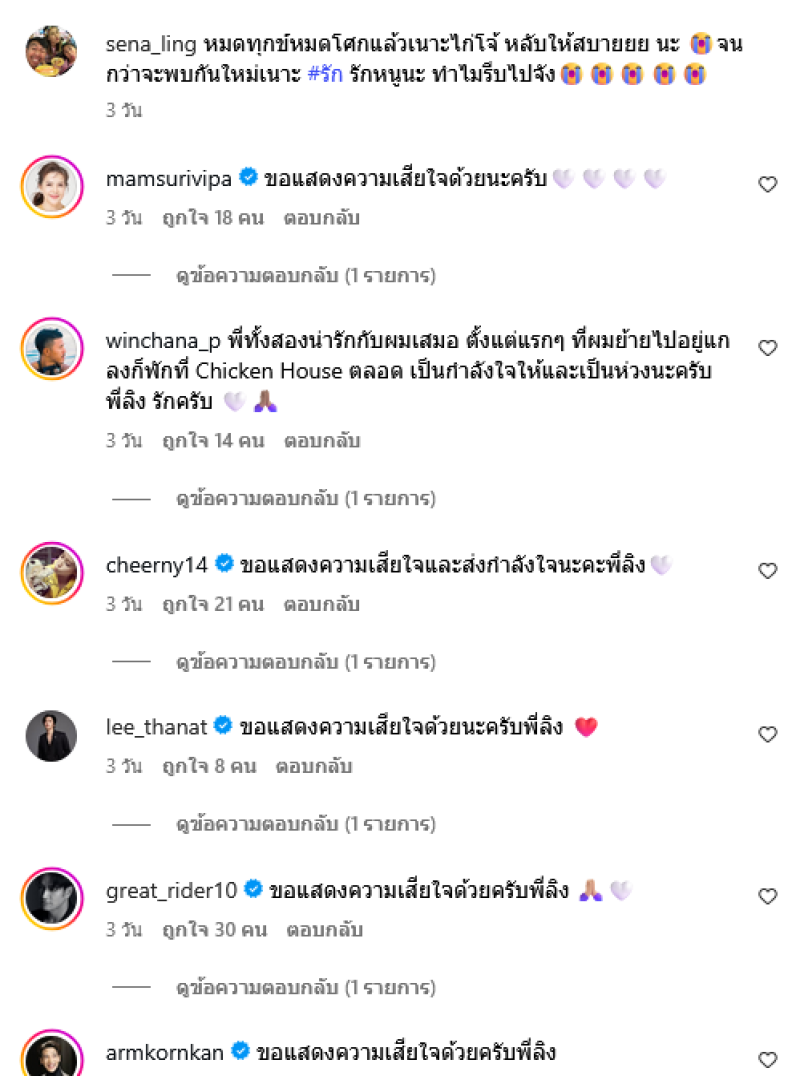Reply to great_rider10's comment
This screenshot has height=1076, width=800.
[324, 930]
